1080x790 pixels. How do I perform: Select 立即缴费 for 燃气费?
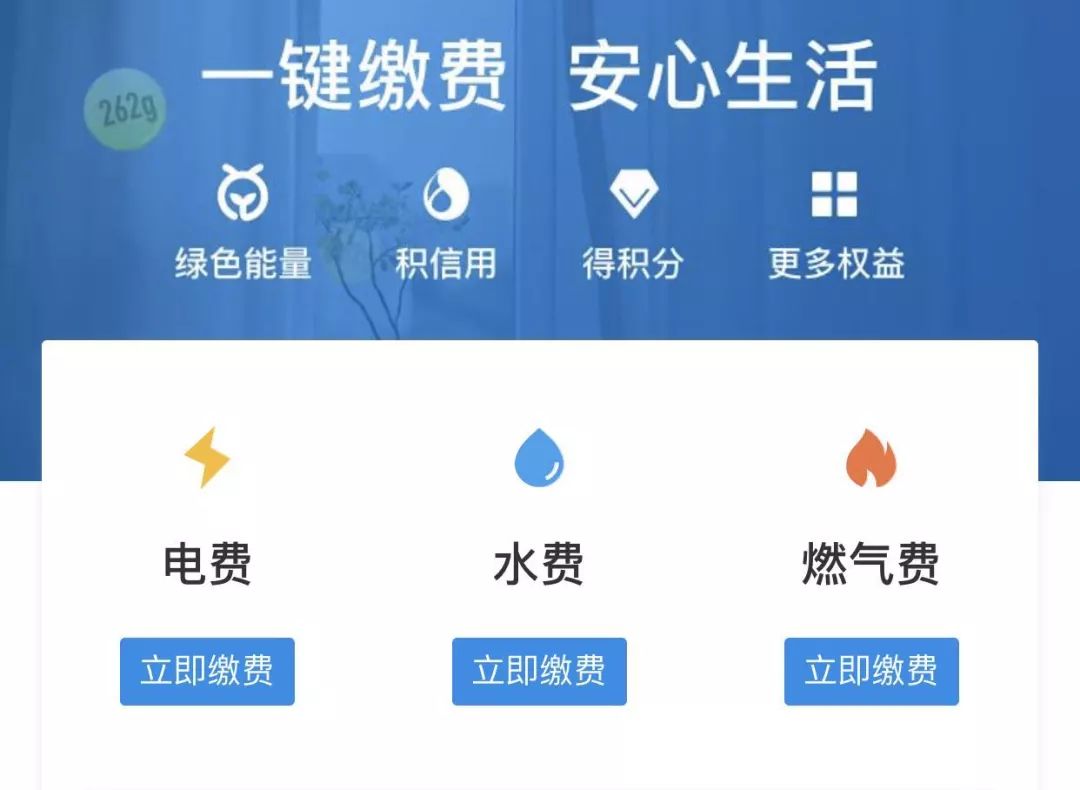point(871,671)
